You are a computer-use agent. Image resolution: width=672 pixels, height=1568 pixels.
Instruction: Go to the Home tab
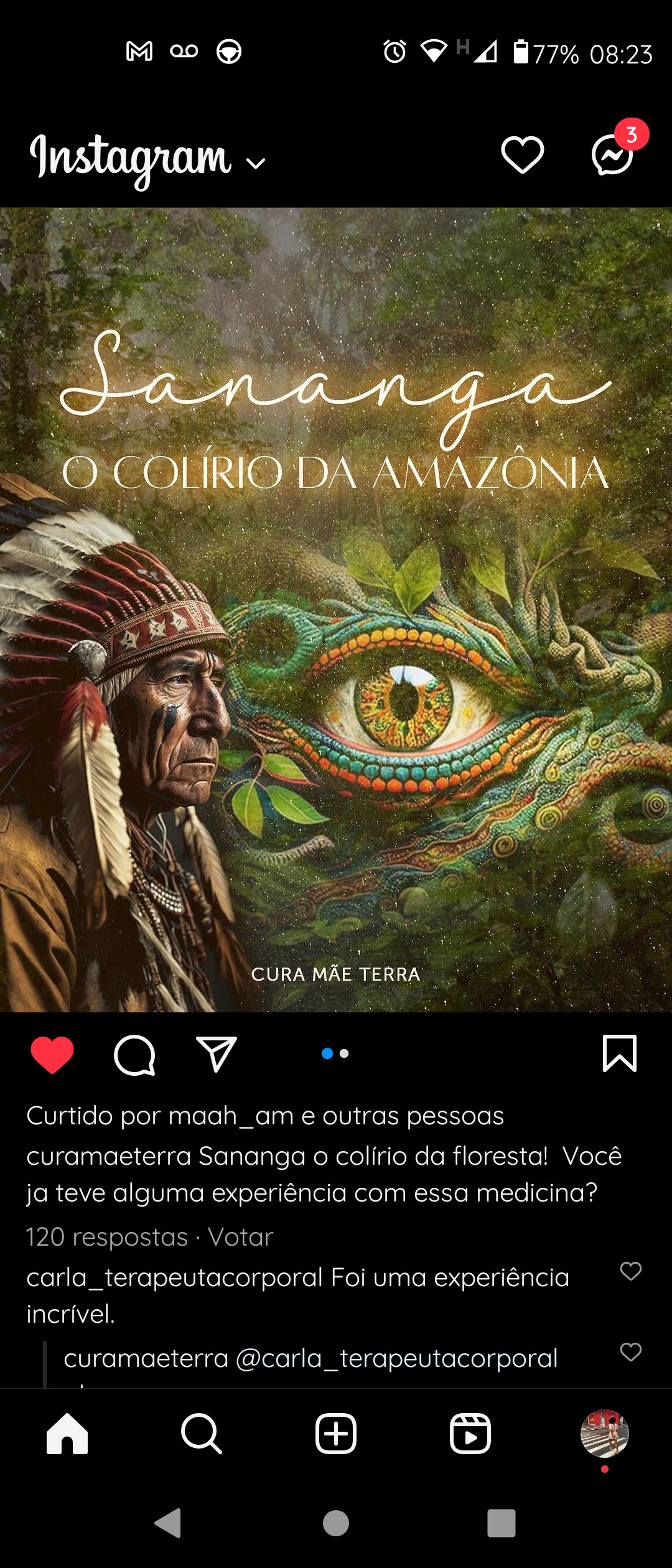pos(67,1434)
